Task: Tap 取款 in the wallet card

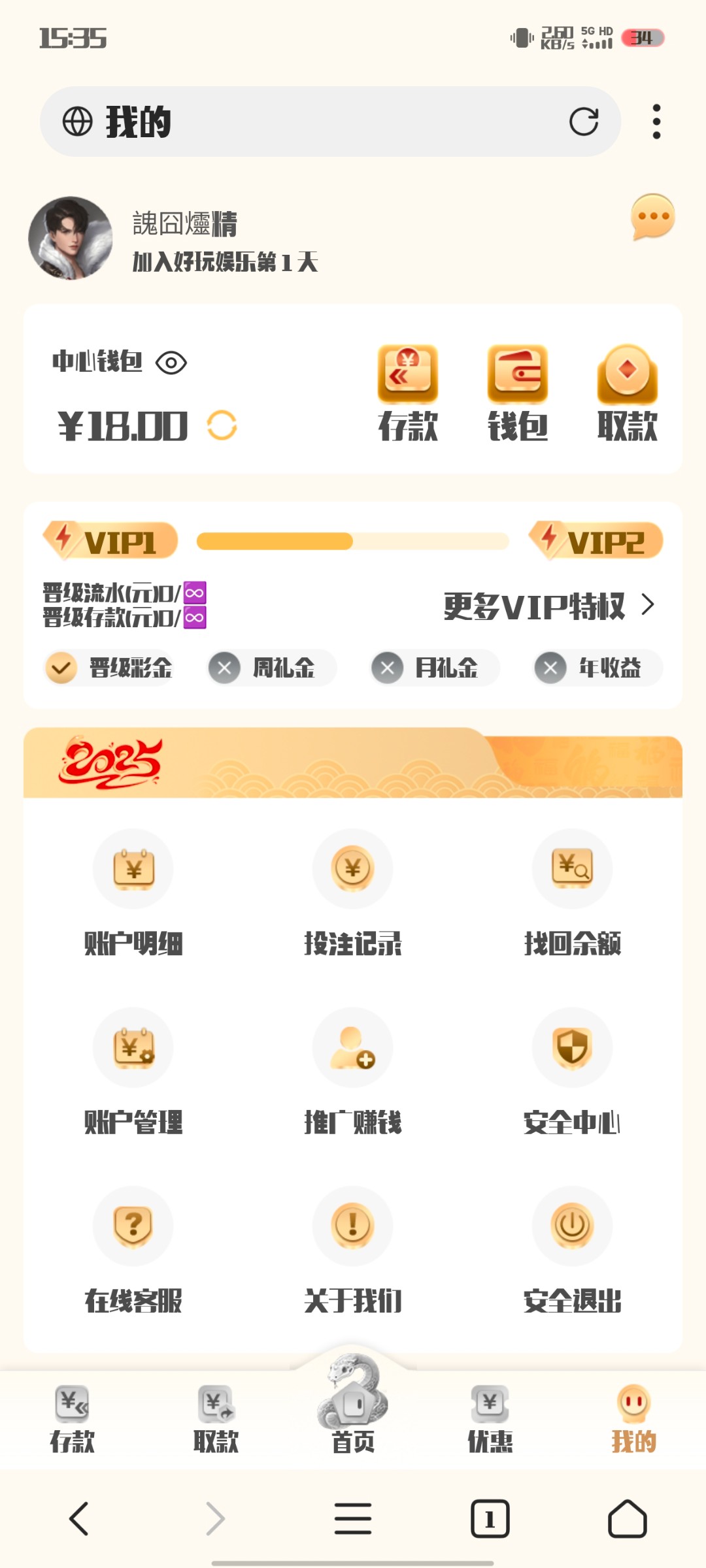Action: point(627,392)
